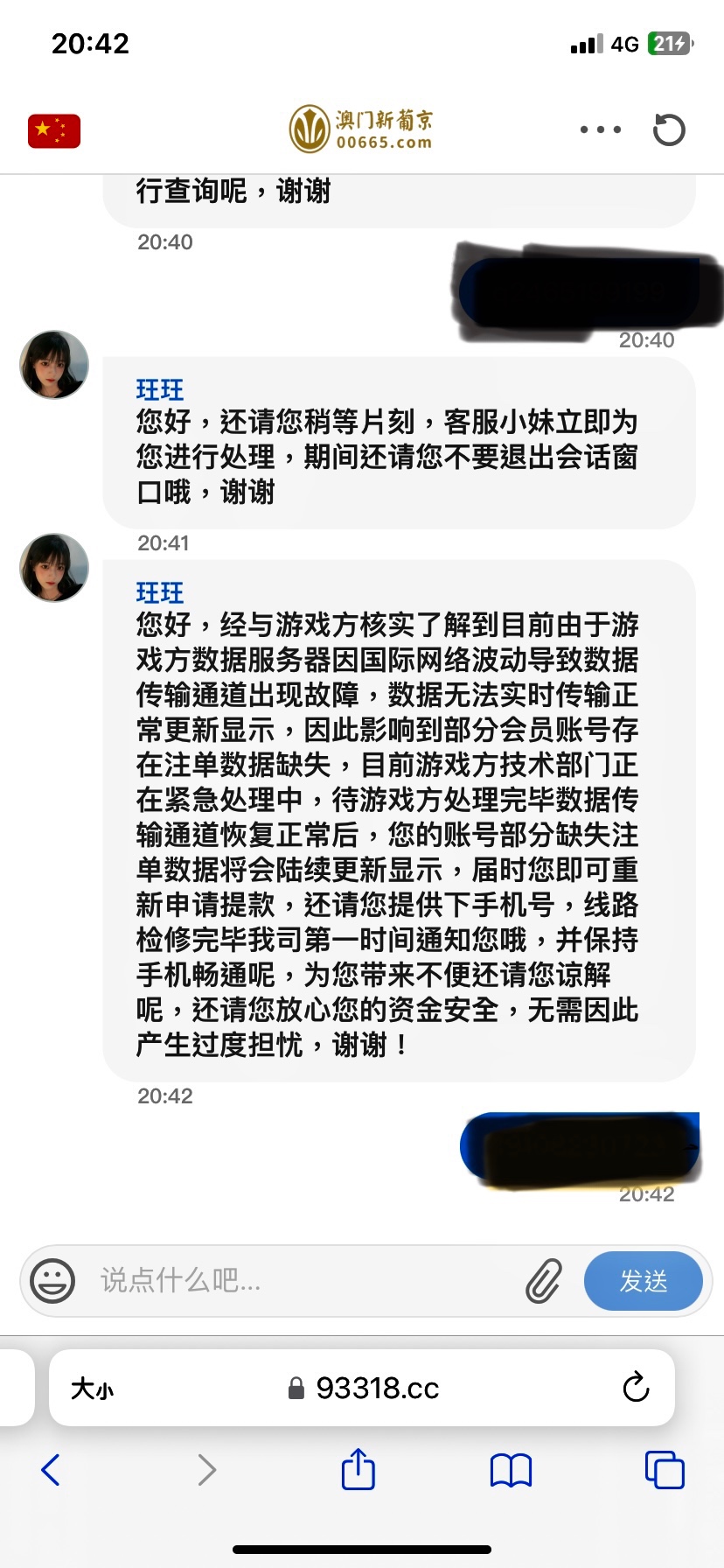Select the long 20:42 customer service message bubble
This screenshot has width=724, height=1568.
click(x=389, y=831)
